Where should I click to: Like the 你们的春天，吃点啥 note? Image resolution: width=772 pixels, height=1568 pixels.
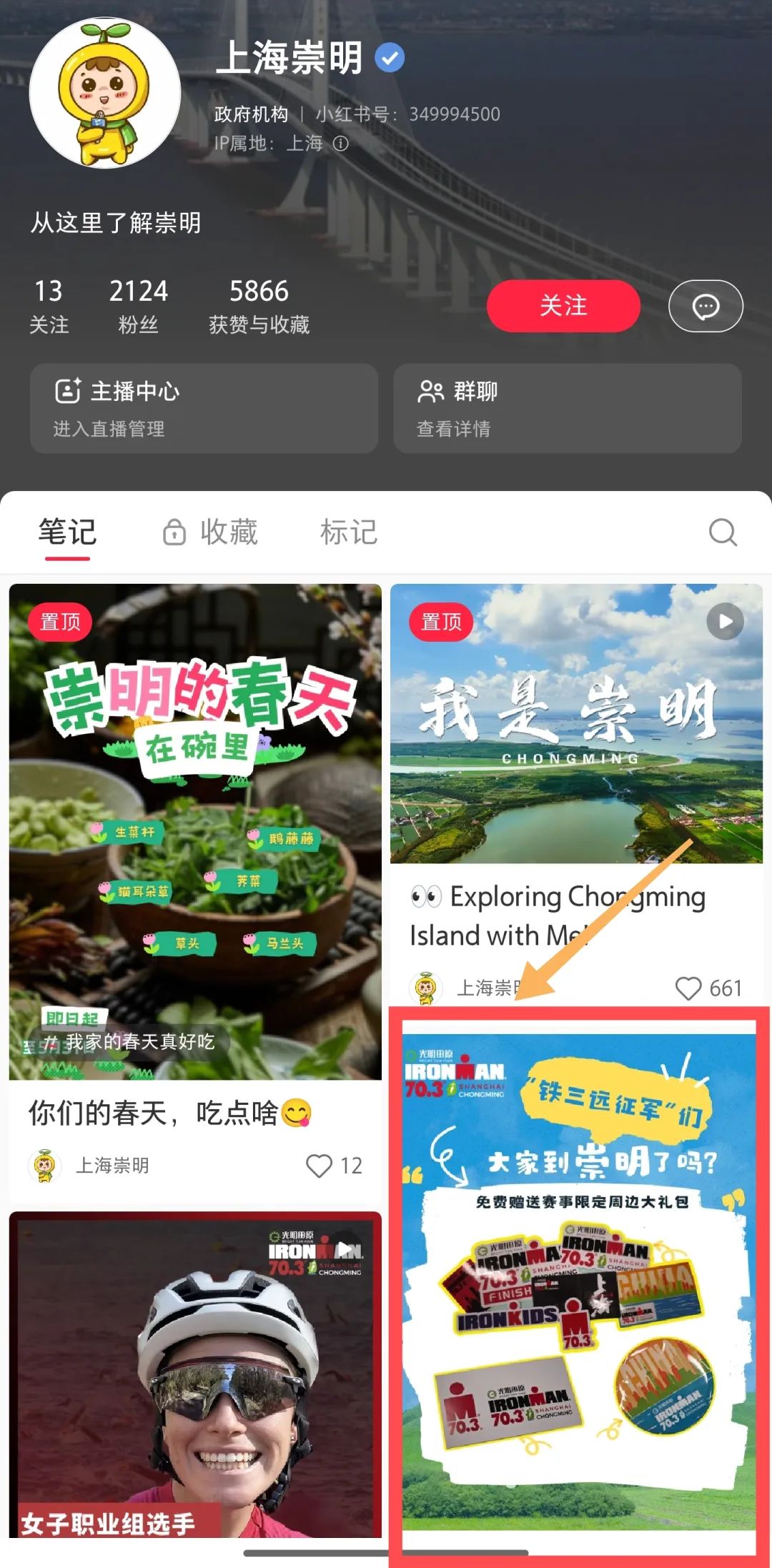320,1166
